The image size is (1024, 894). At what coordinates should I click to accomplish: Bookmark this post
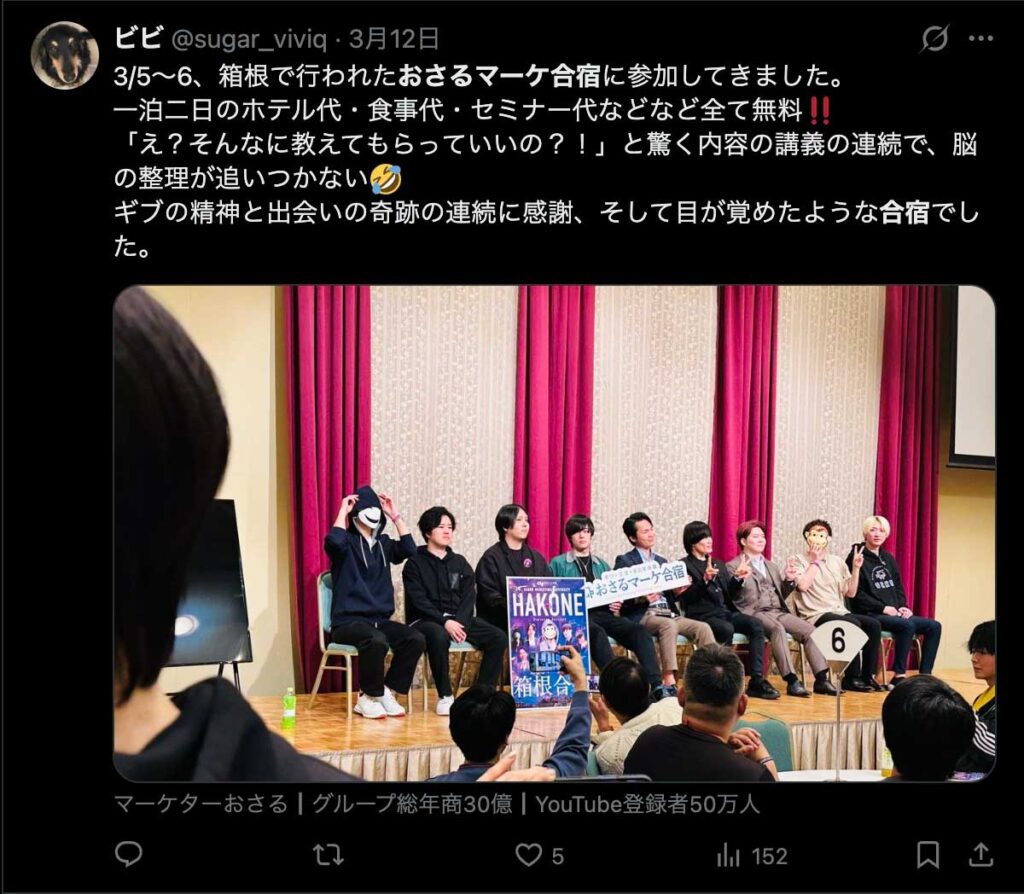coord(928,855)
